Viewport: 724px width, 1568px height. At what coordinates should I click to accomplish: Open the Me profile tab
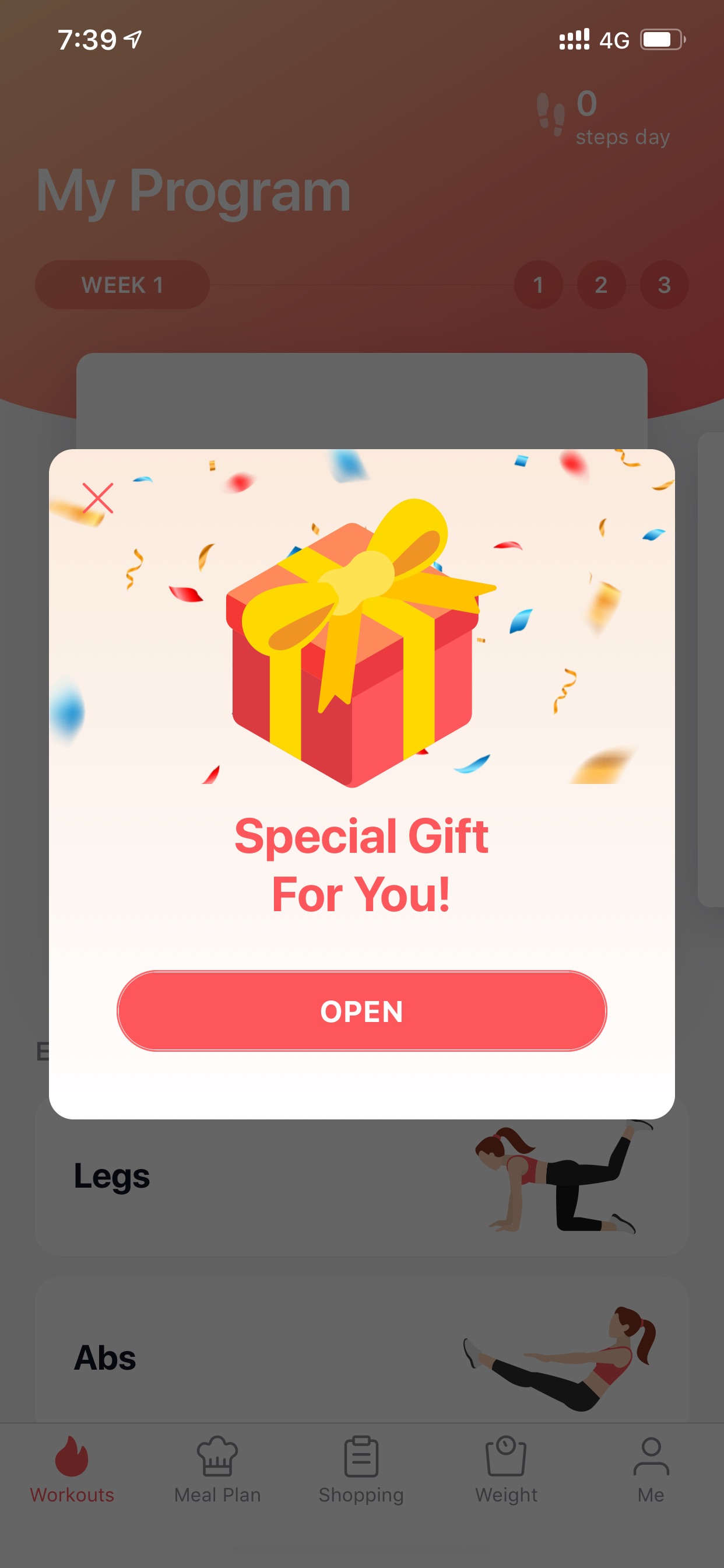point(651,1470)
